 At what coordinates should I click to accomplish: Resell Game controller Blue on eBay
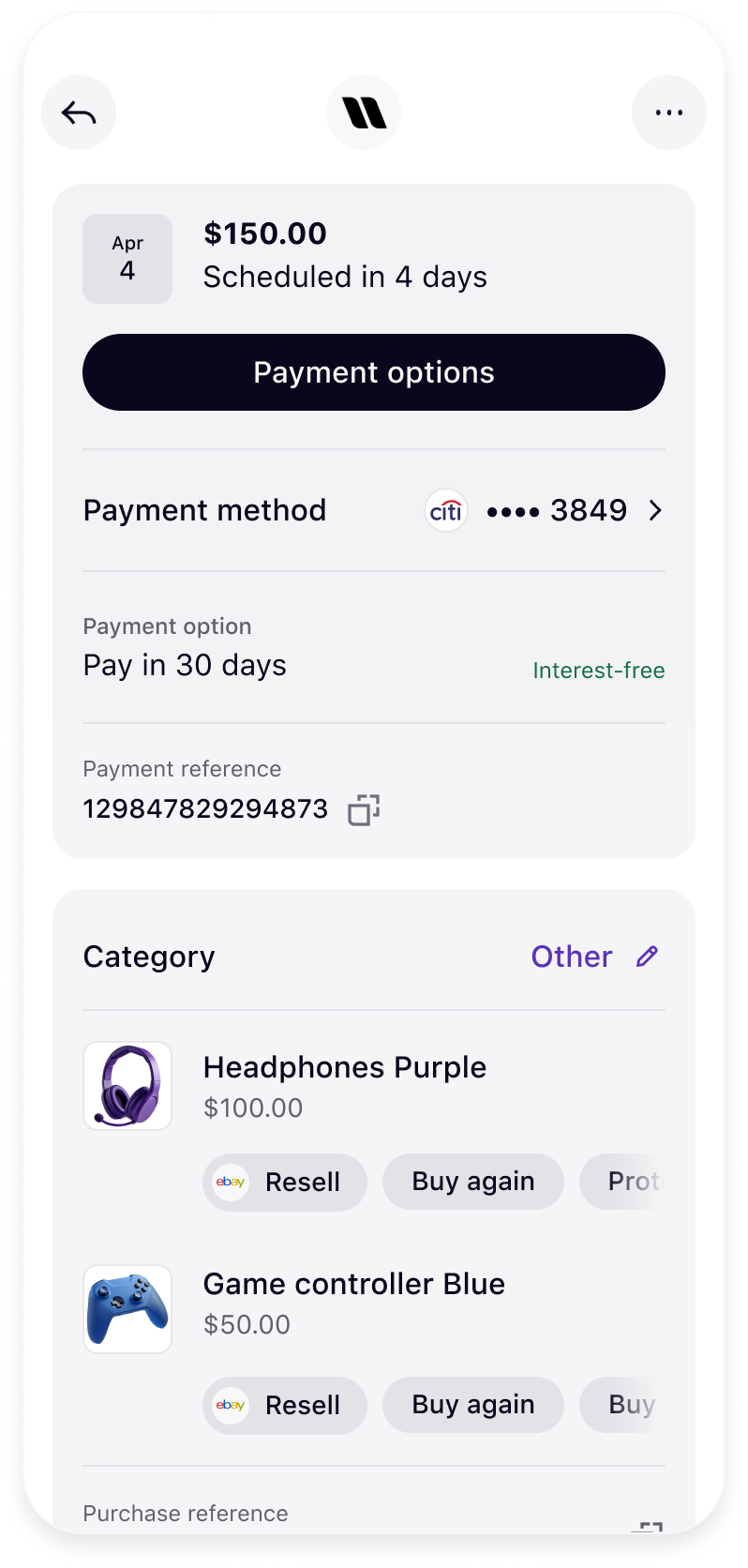coord(284,1405)
